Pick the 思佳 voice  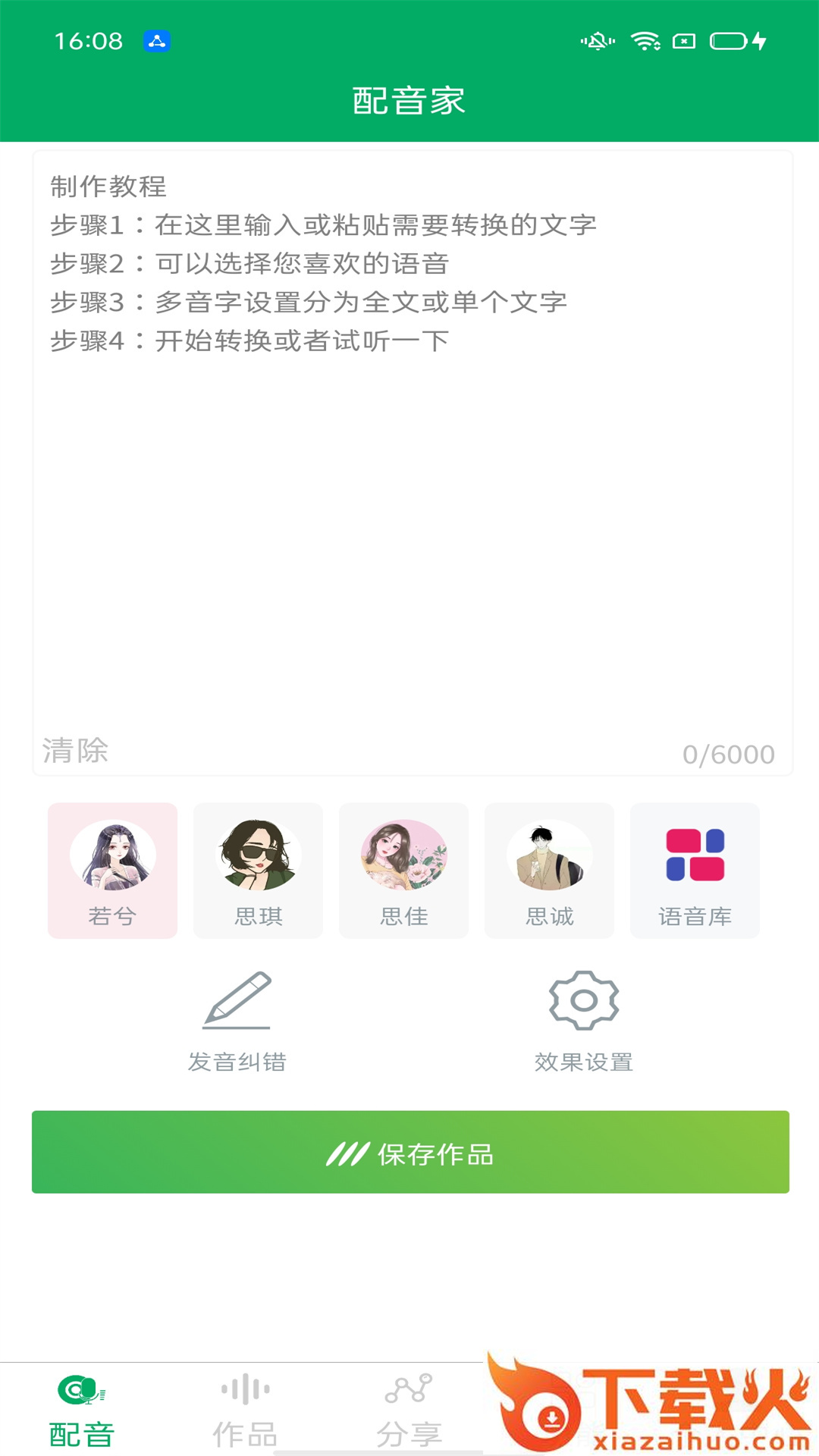click(403, 871)
